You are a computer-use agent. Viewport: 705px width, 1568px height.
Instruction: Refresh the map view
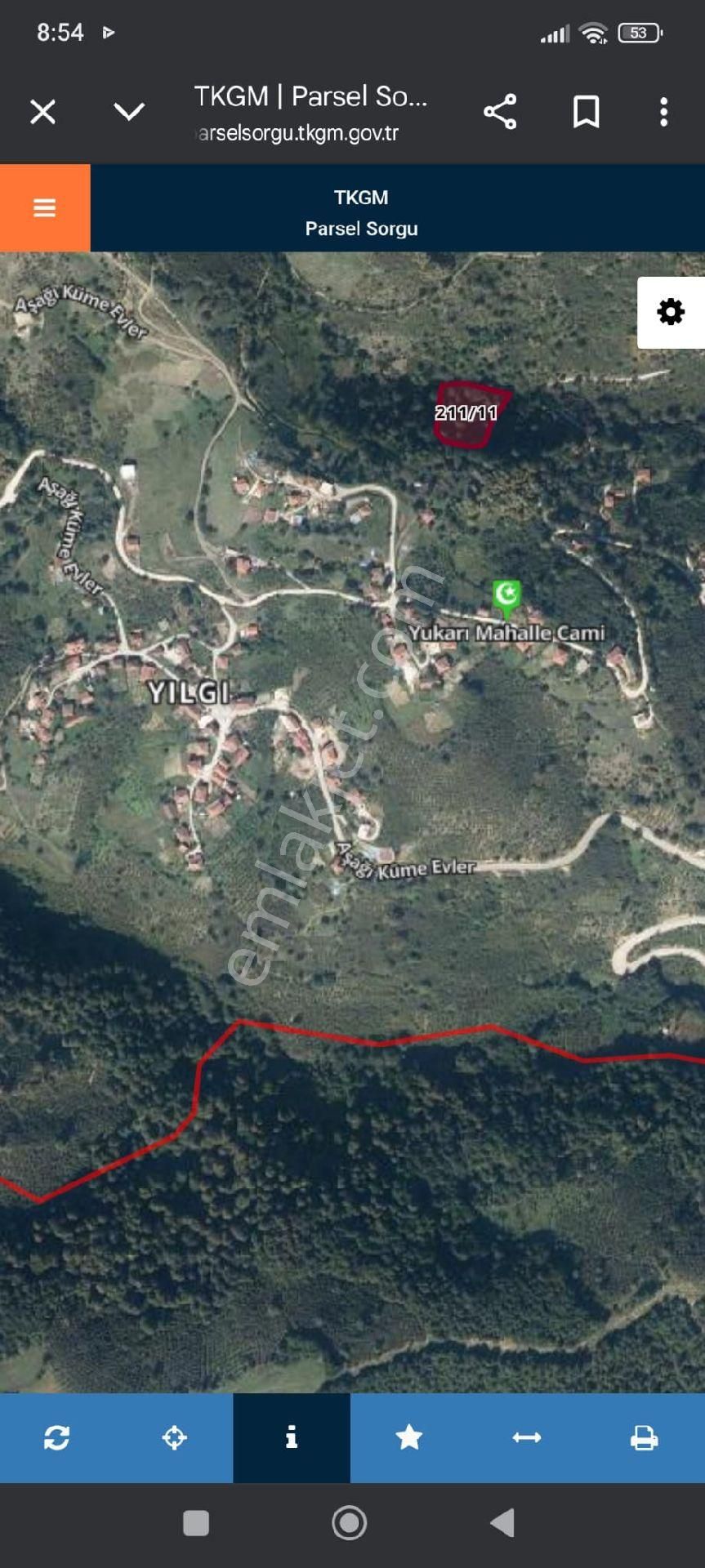pyautogui.click(x=57, y=1437)
